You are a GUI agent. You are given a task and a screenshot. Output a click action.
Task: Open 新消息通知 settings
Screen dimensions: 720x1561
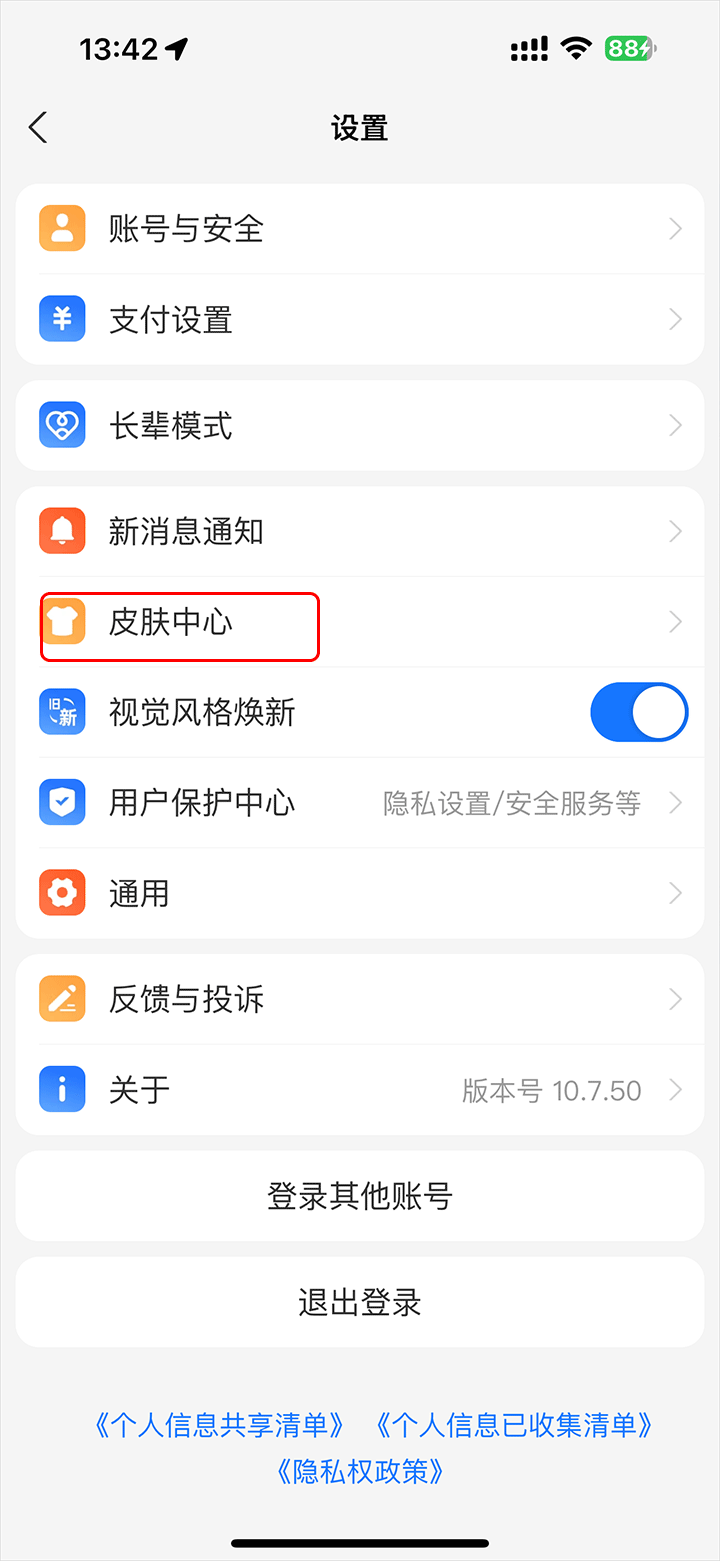pos(360,531)
